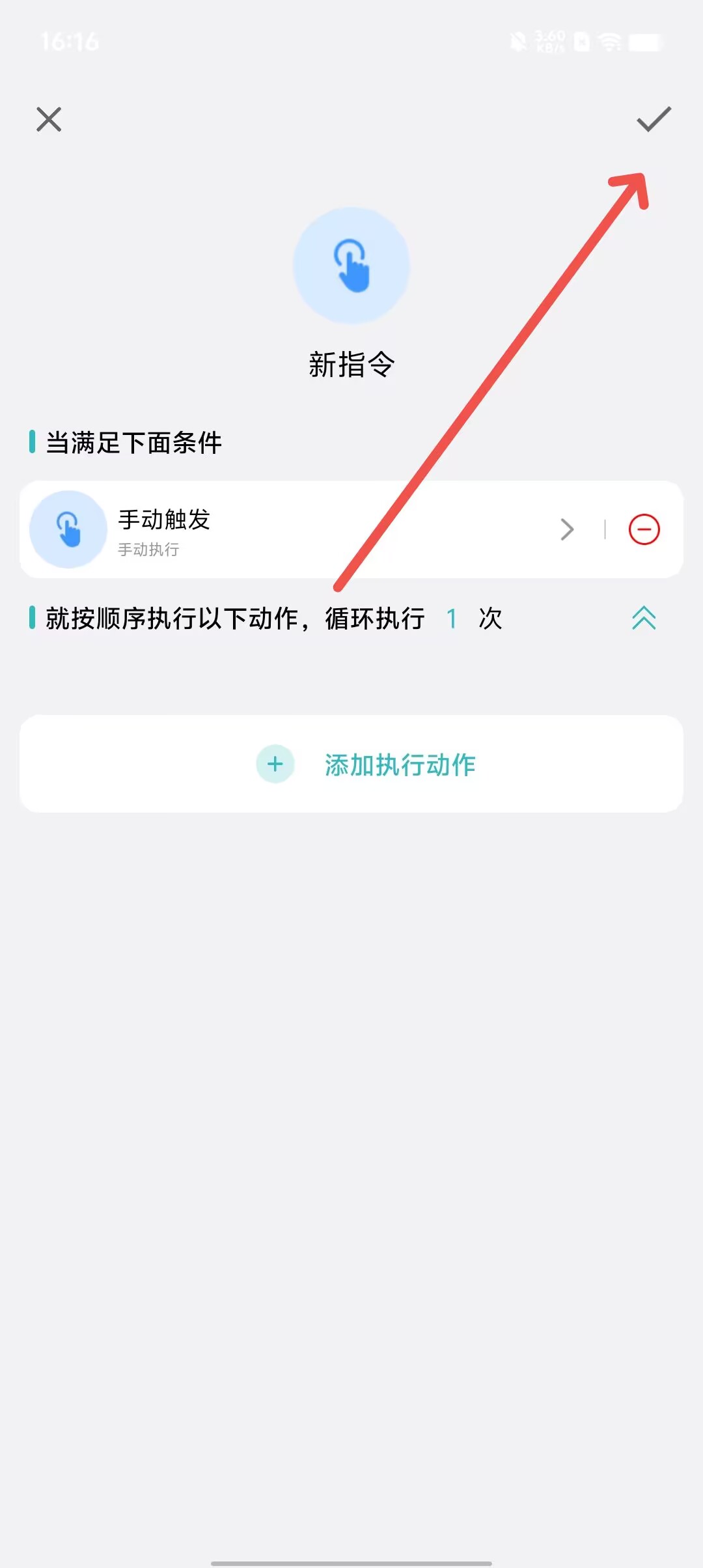Collapse the actions section with double chevron
The image size is (703, 1568).
(644, 618)
